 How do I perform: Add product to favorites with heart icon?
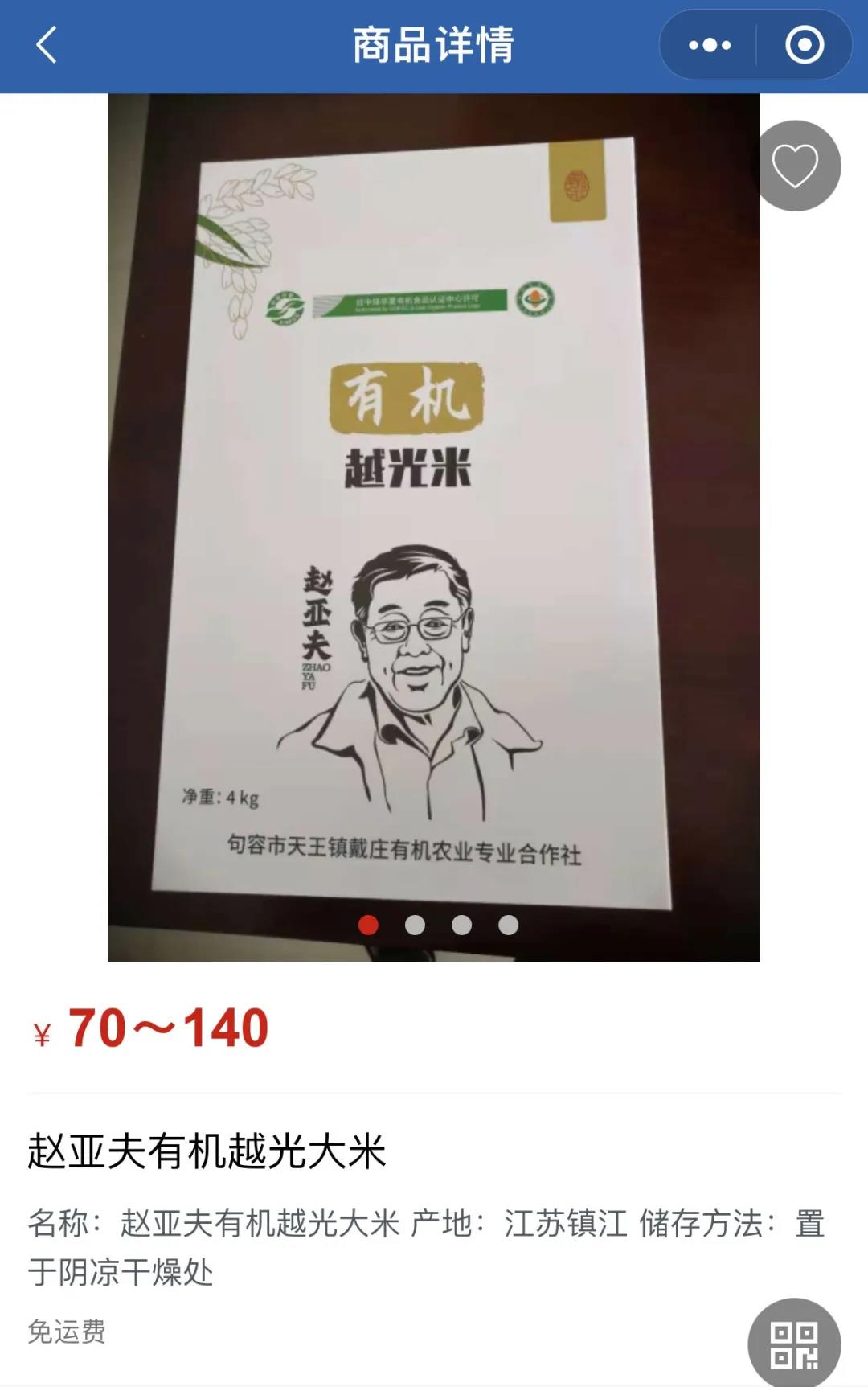pyautogui.click(x=795, y=166)
